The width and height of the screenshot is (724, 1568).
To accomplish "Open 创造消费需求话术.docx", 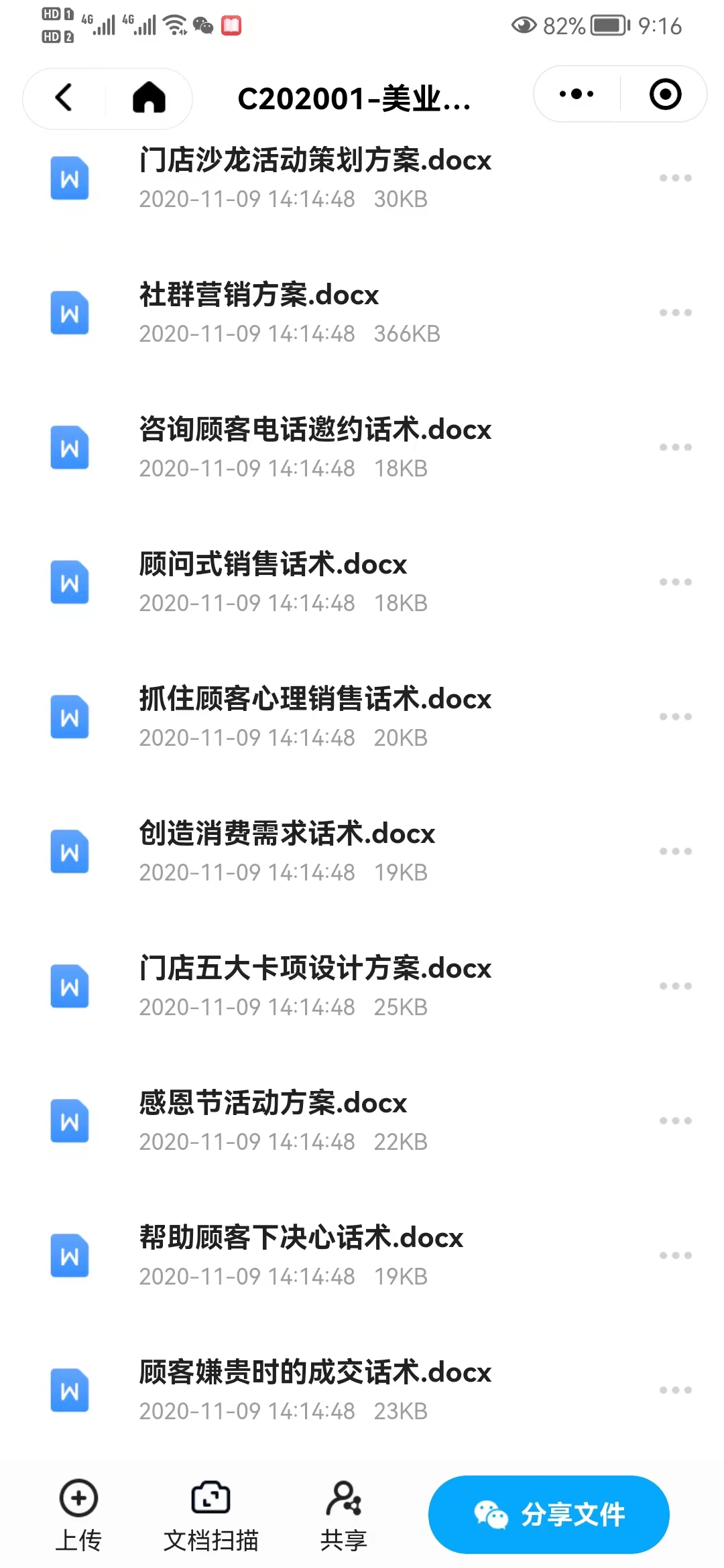I will click(x=287, y=834).
